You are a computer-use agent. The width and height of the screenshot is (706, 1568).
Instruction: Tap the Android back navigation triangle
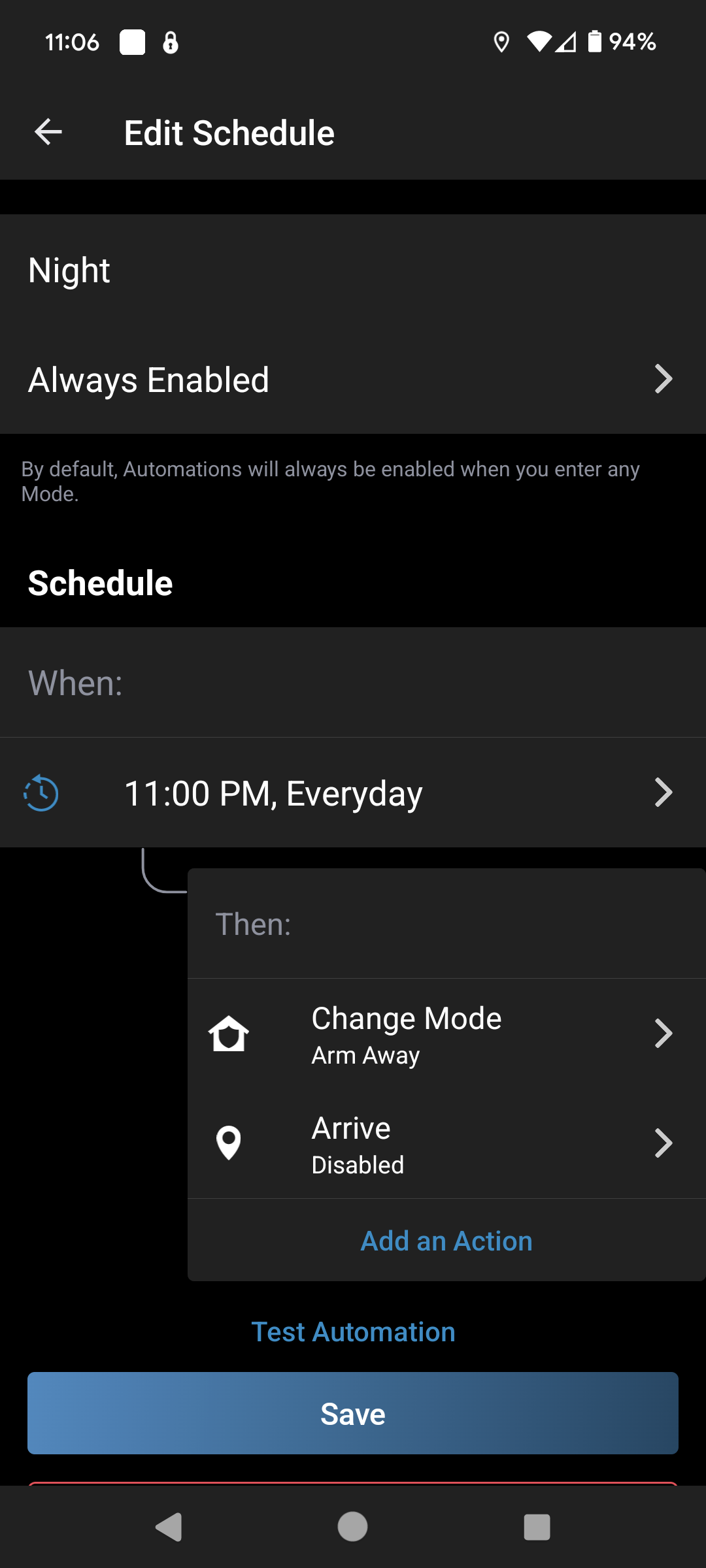point(169,1526)
